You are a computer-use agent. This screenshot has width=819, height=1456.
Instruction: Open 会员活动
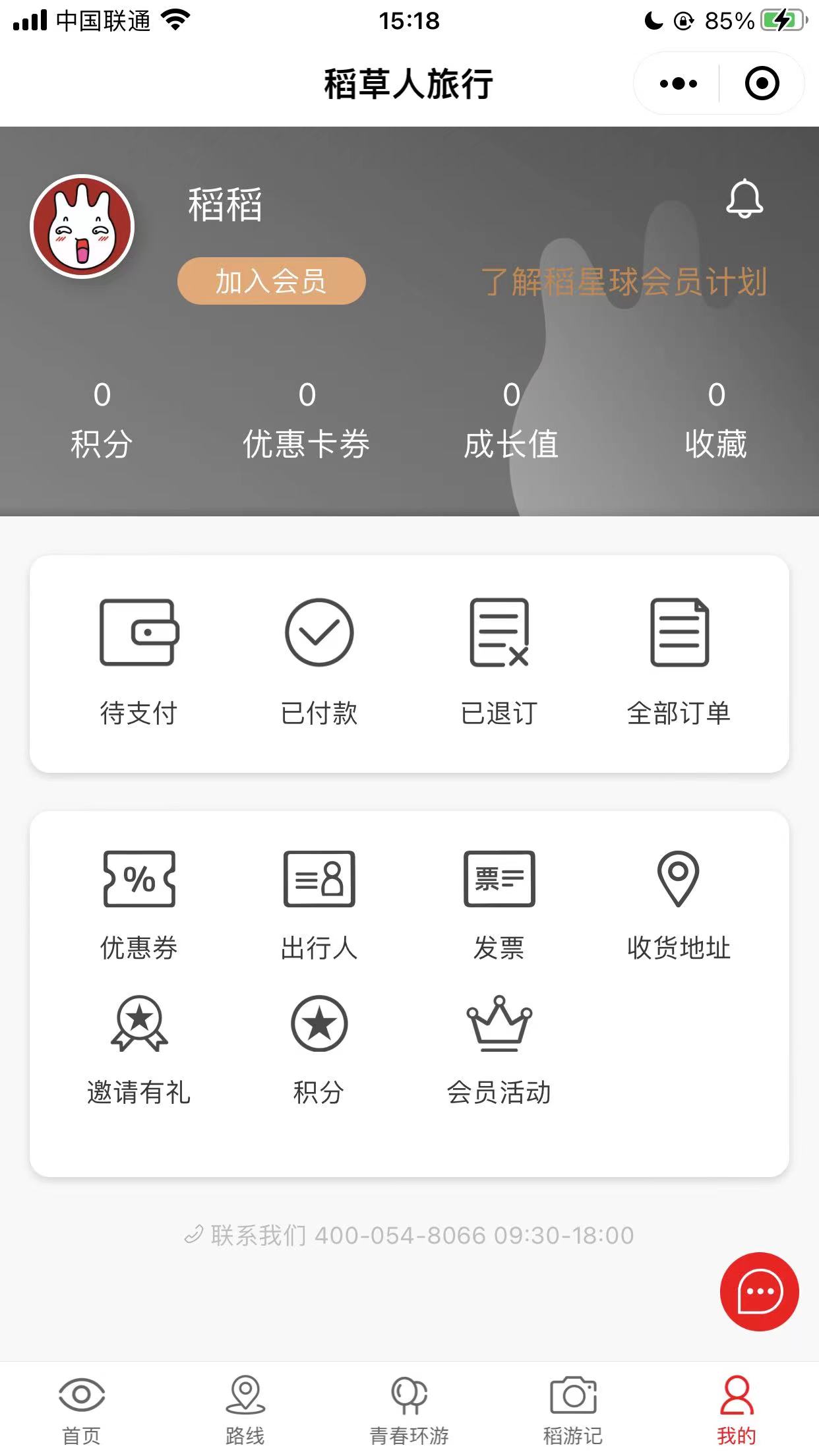pyautogui.click(x=499, y=1050)
